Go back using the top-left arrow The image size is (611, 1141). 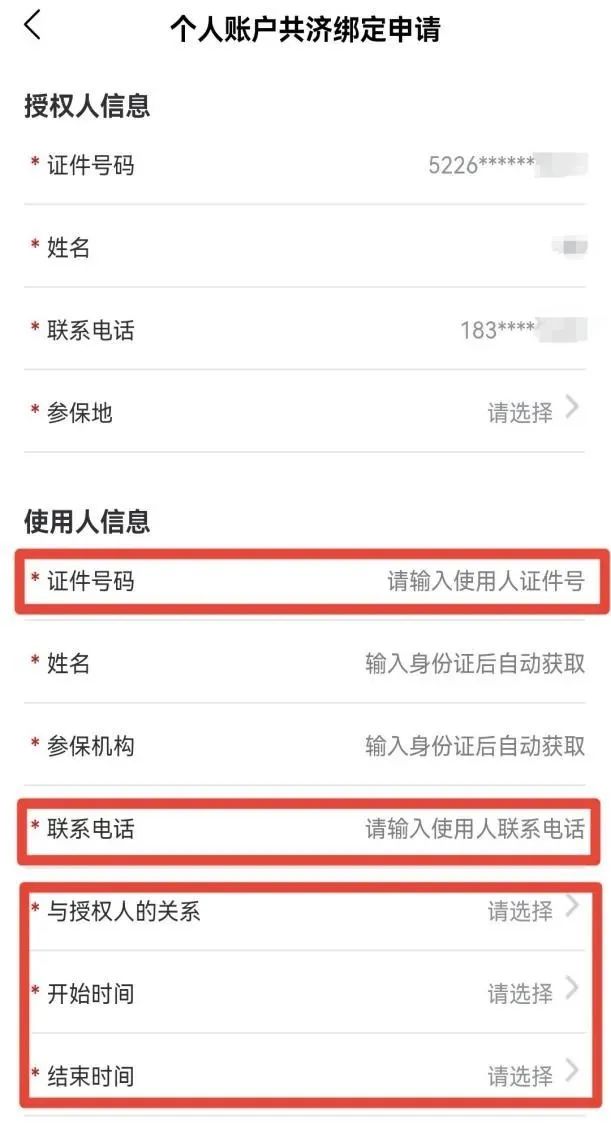tap(33, 25)
